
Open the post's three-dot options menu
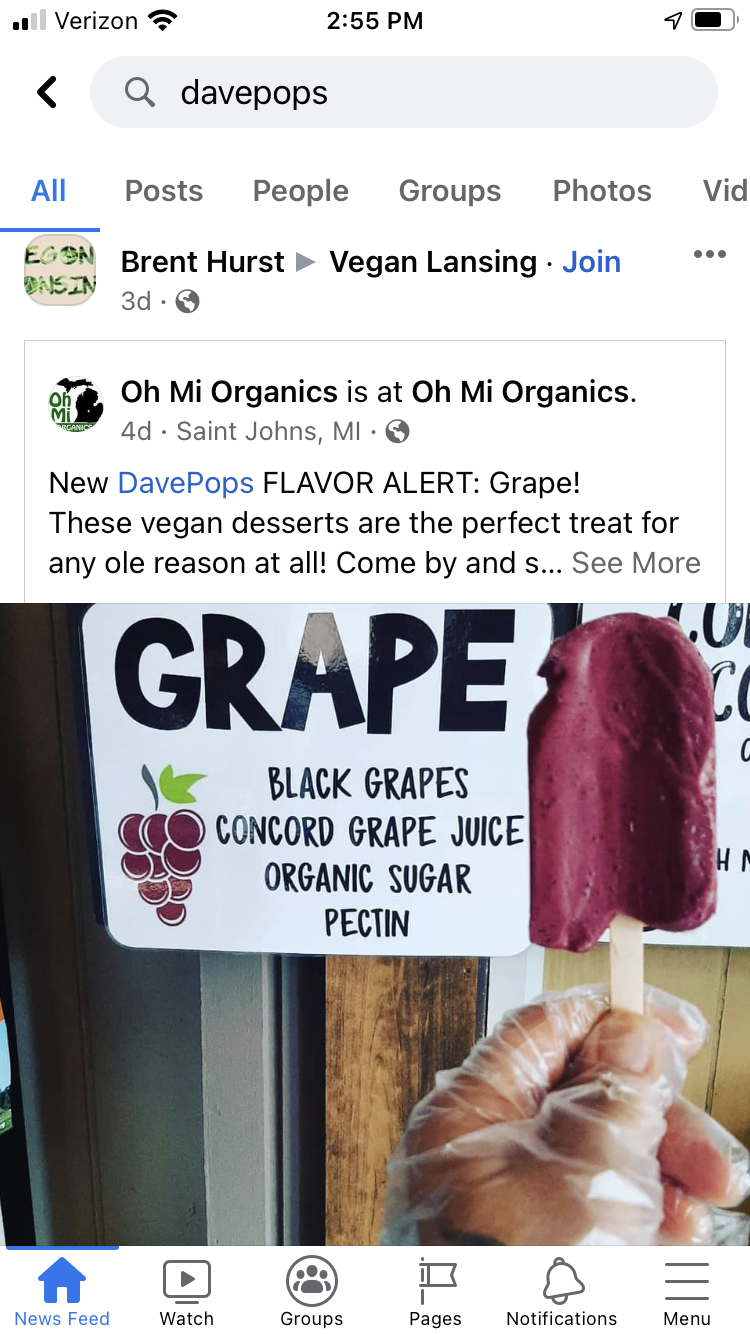tap(710, 254)
